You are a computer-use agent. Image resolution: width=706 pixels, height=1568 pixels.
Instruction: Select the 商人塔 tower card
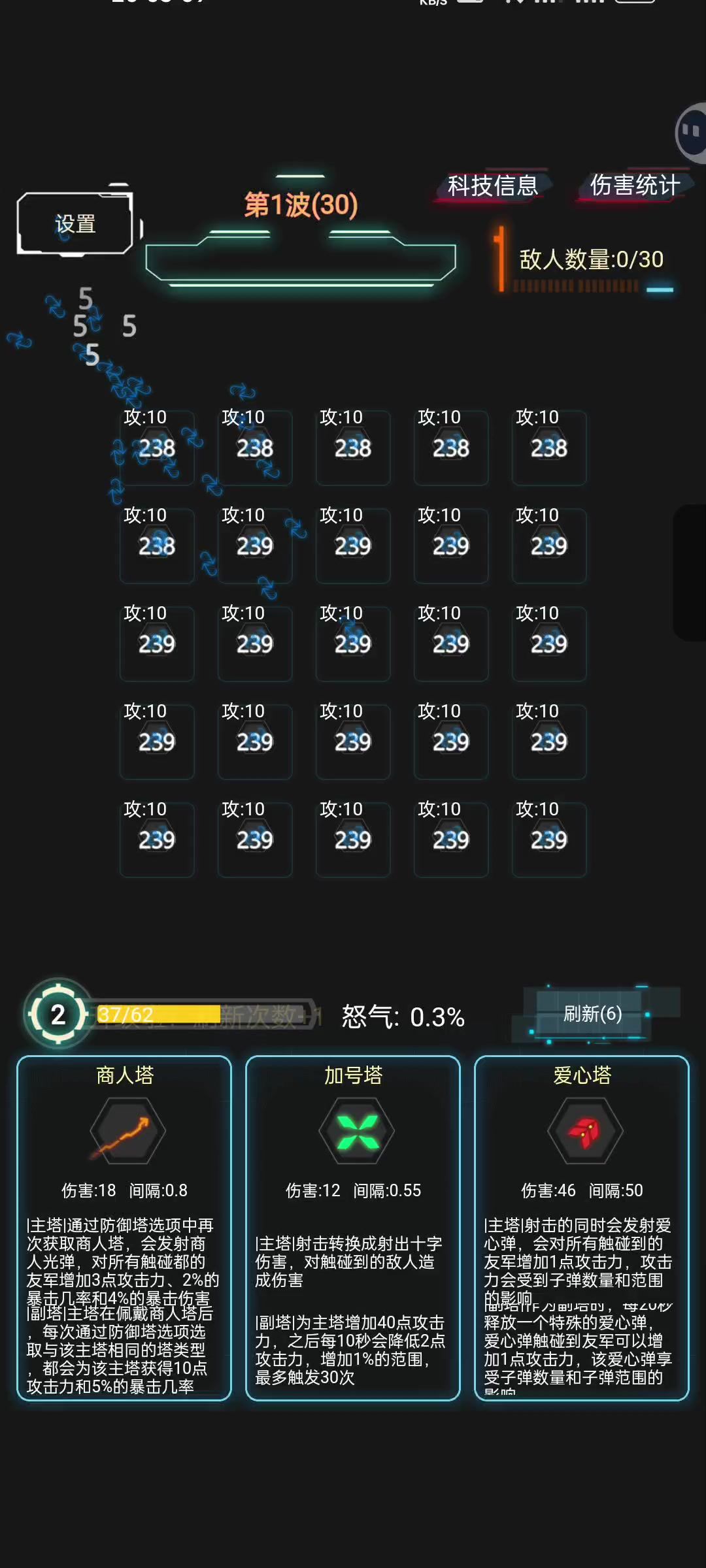coord(124,1228)
